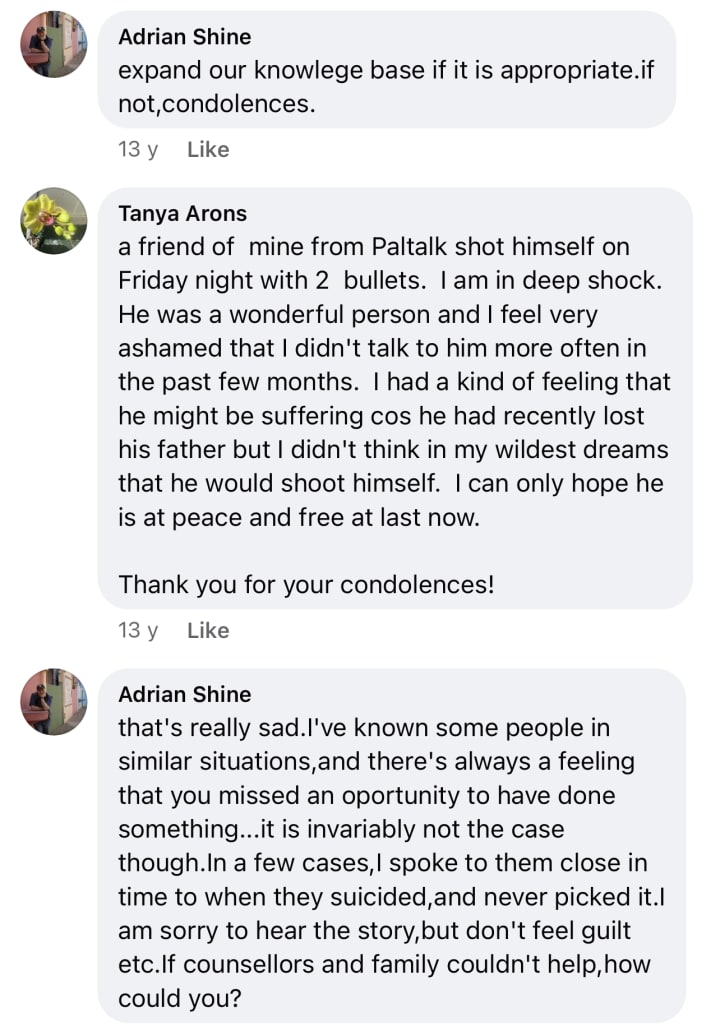
Task: Tap Tanya Arons's yellow flower profile picture
Action: coord(54,220)
